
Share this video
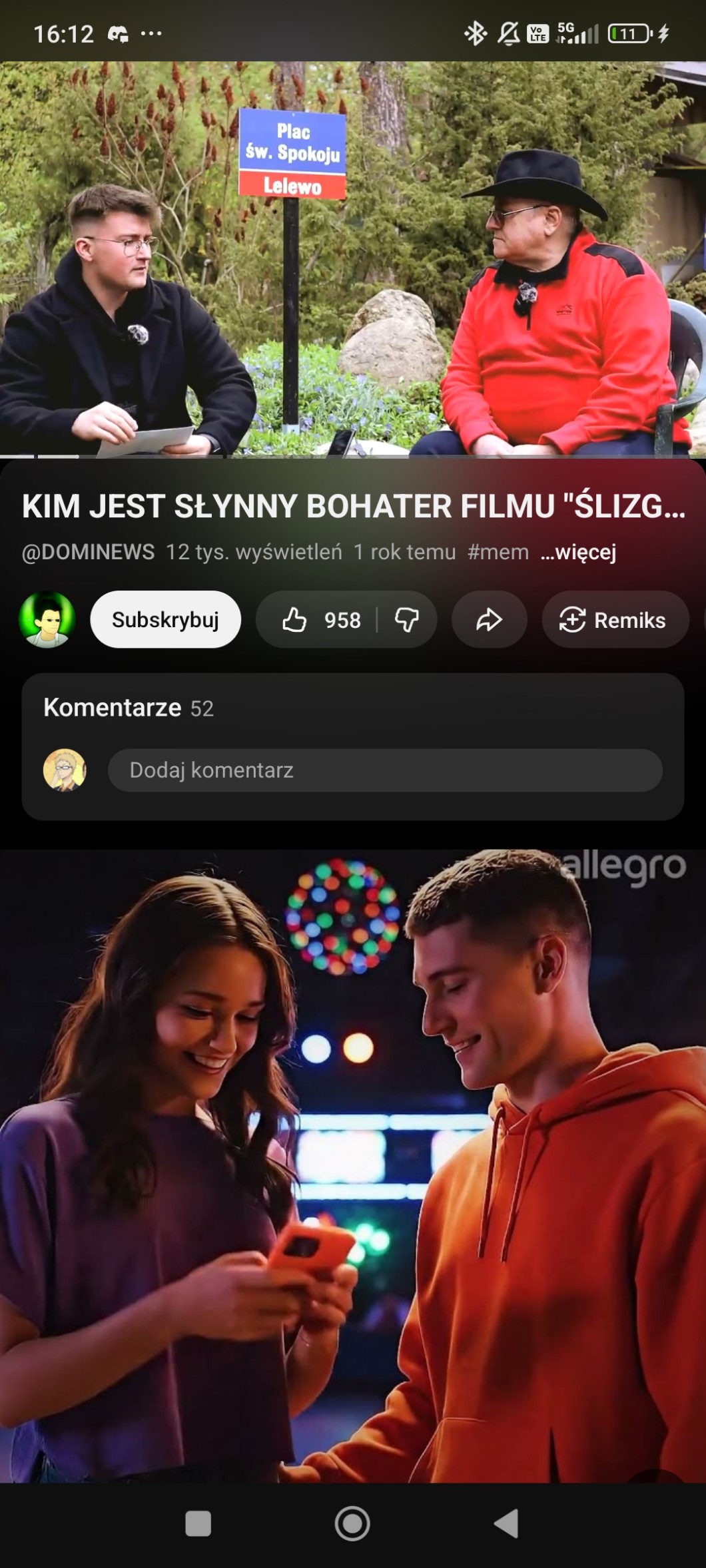tap(489, 620)
